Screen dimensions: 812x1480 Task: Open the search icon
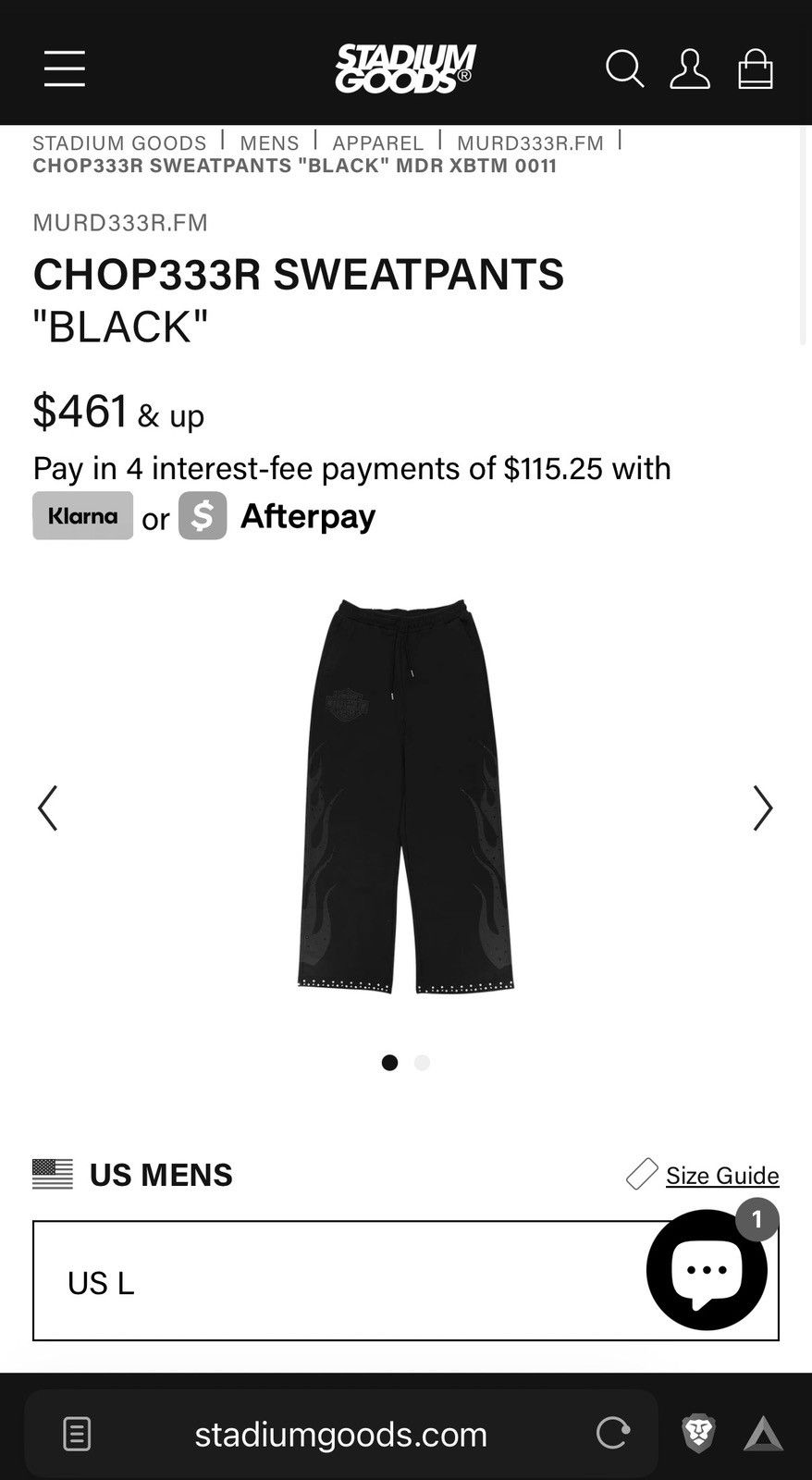(624, 69)
